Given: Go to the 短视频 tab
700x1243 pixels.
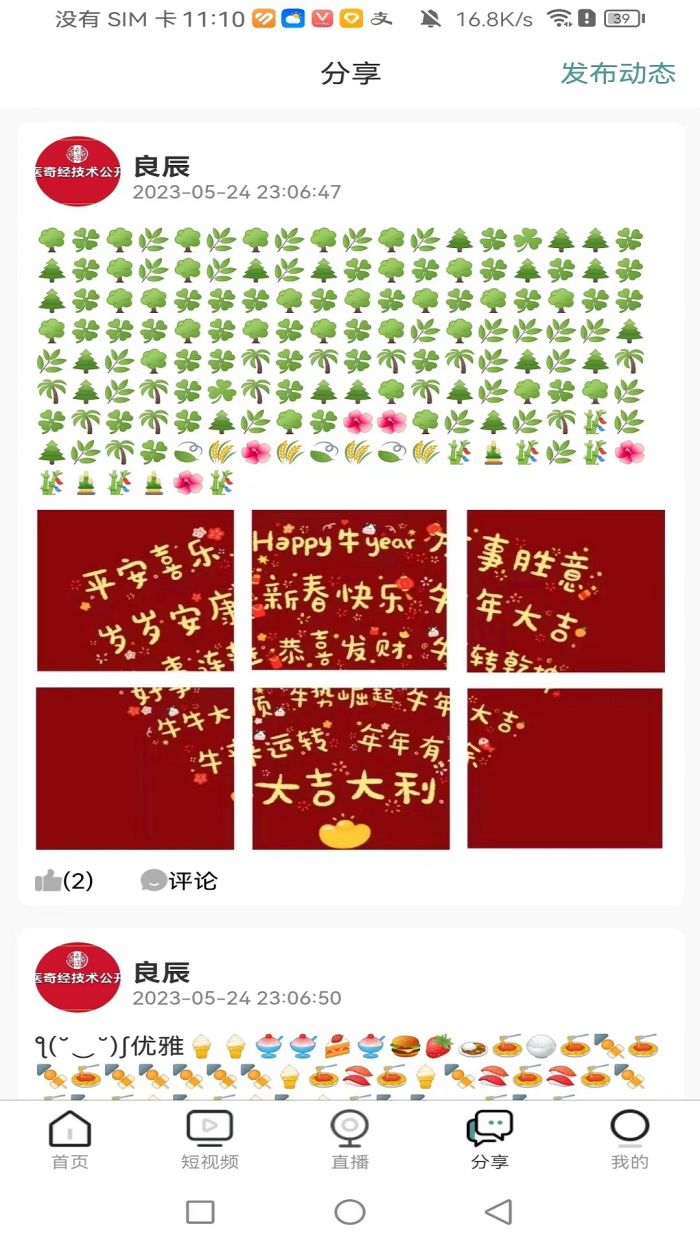Looking at the screenshot, I should click(210, 1140).
